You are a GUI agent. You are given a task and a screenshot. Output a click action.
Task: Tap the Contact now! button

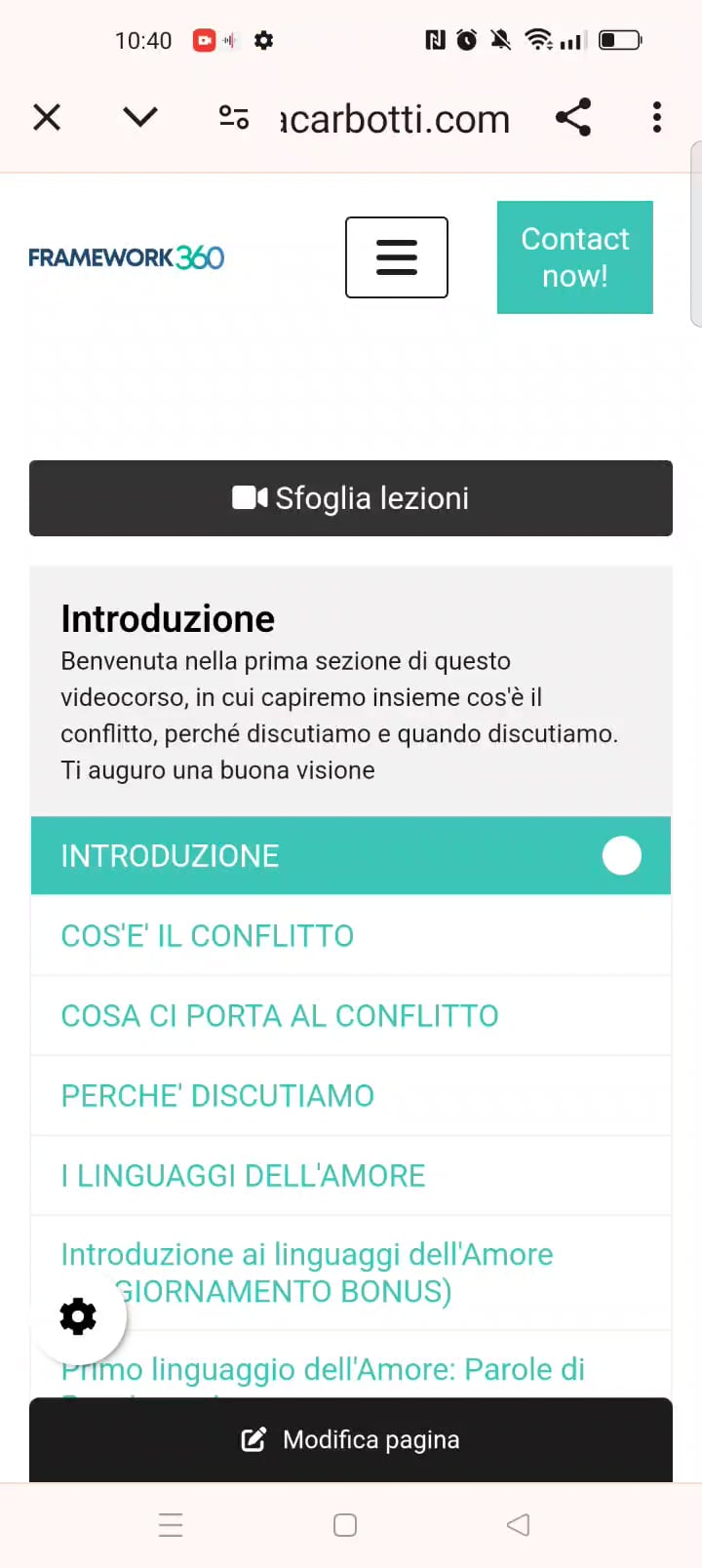[575, 257]
